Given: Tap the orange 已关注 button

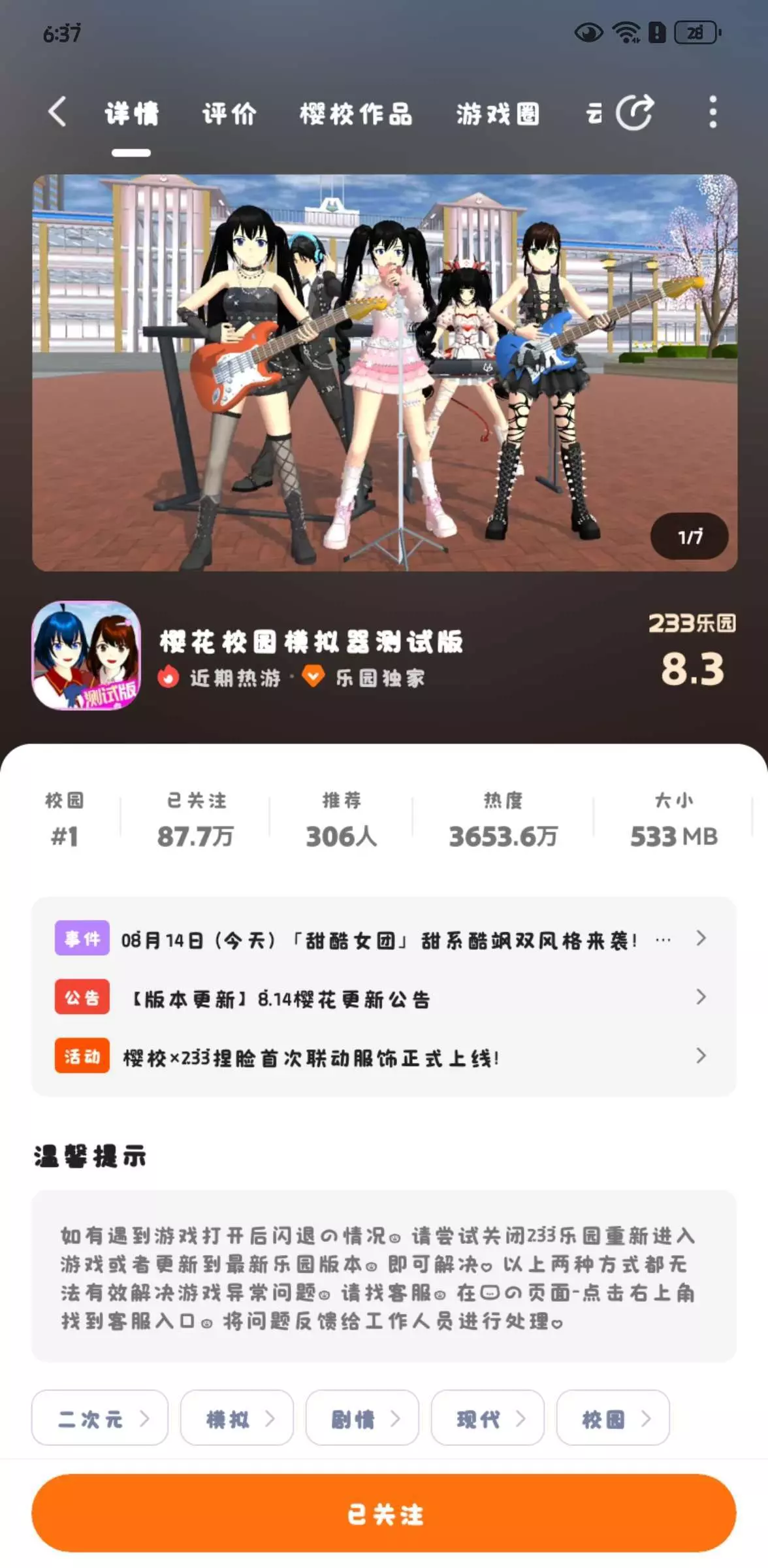Looking at the screenshot, I should click(x=384, y=1513).
